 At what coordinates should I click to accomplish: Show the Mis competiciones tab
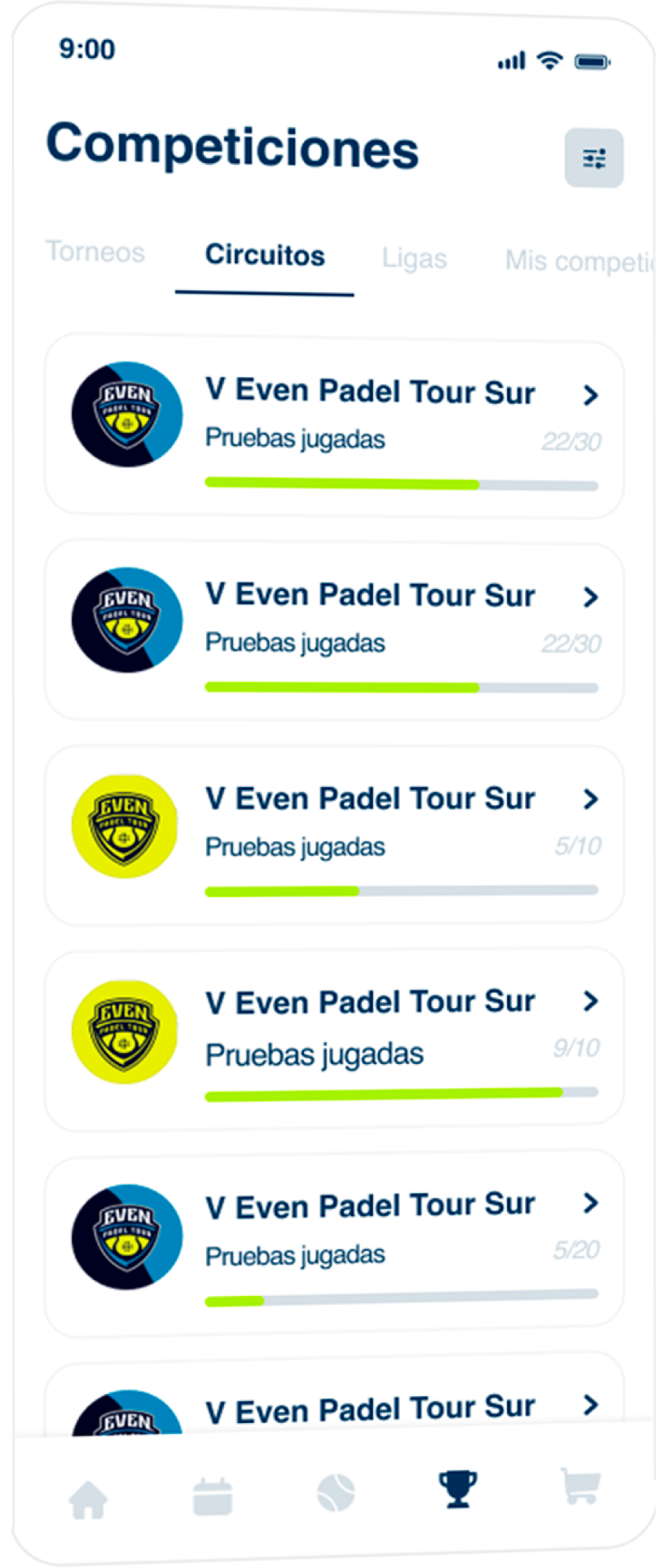(578, 261)
